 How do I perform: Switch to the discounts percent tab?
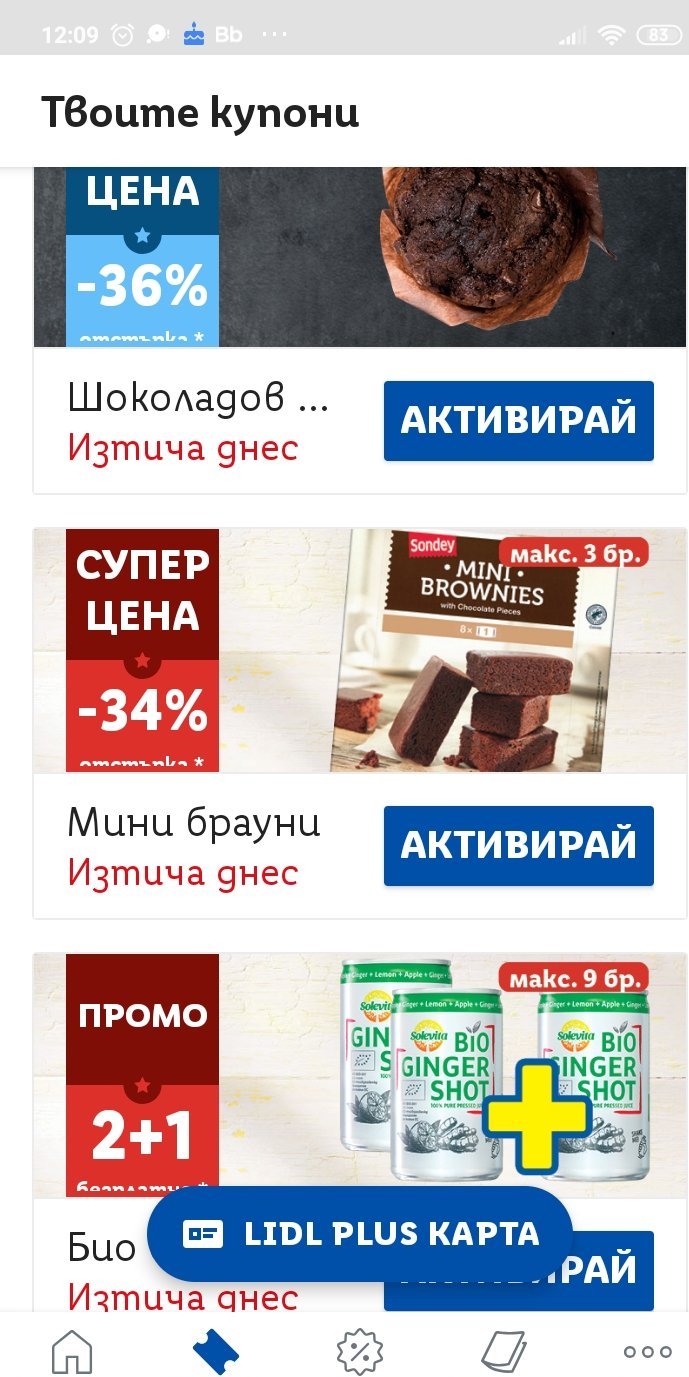pos(360,1352)
